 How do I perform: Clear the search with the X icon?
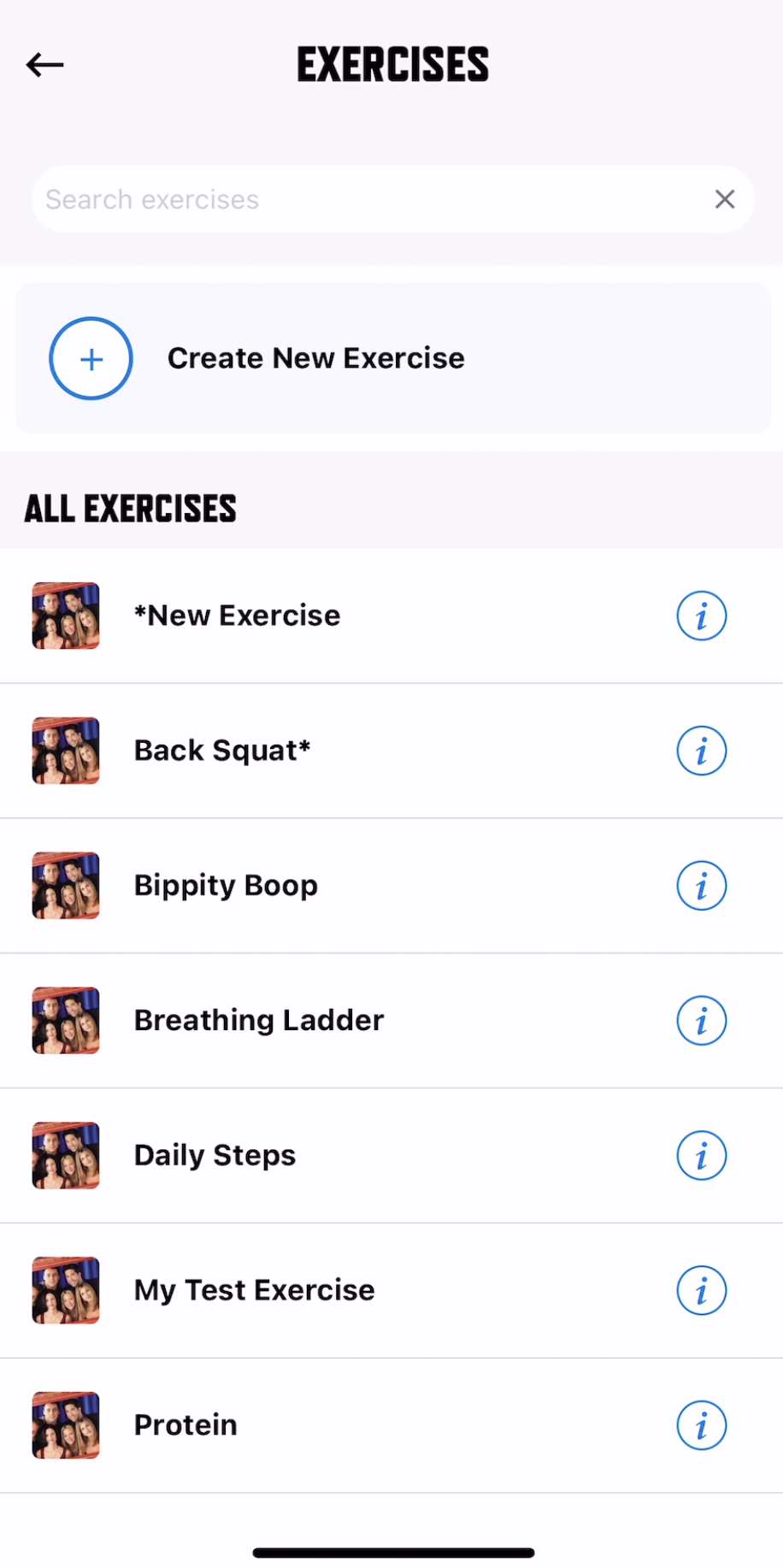click(725, 199)
